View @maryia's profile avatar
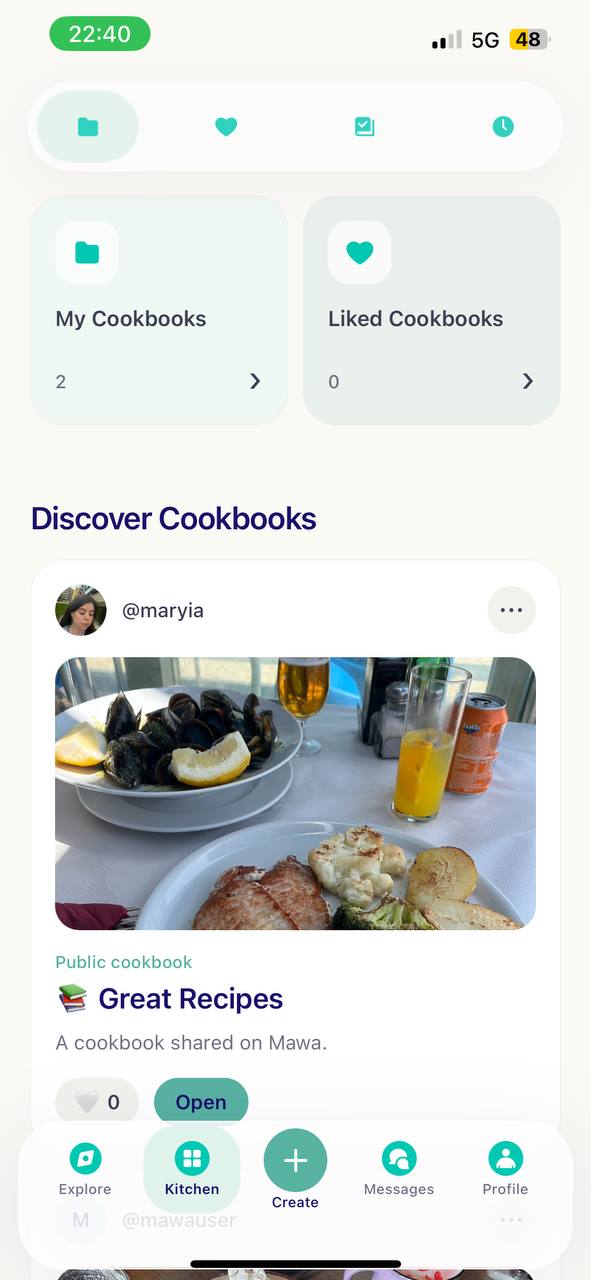The height and width of the screenshot is (1280, 591). (81, 610)
